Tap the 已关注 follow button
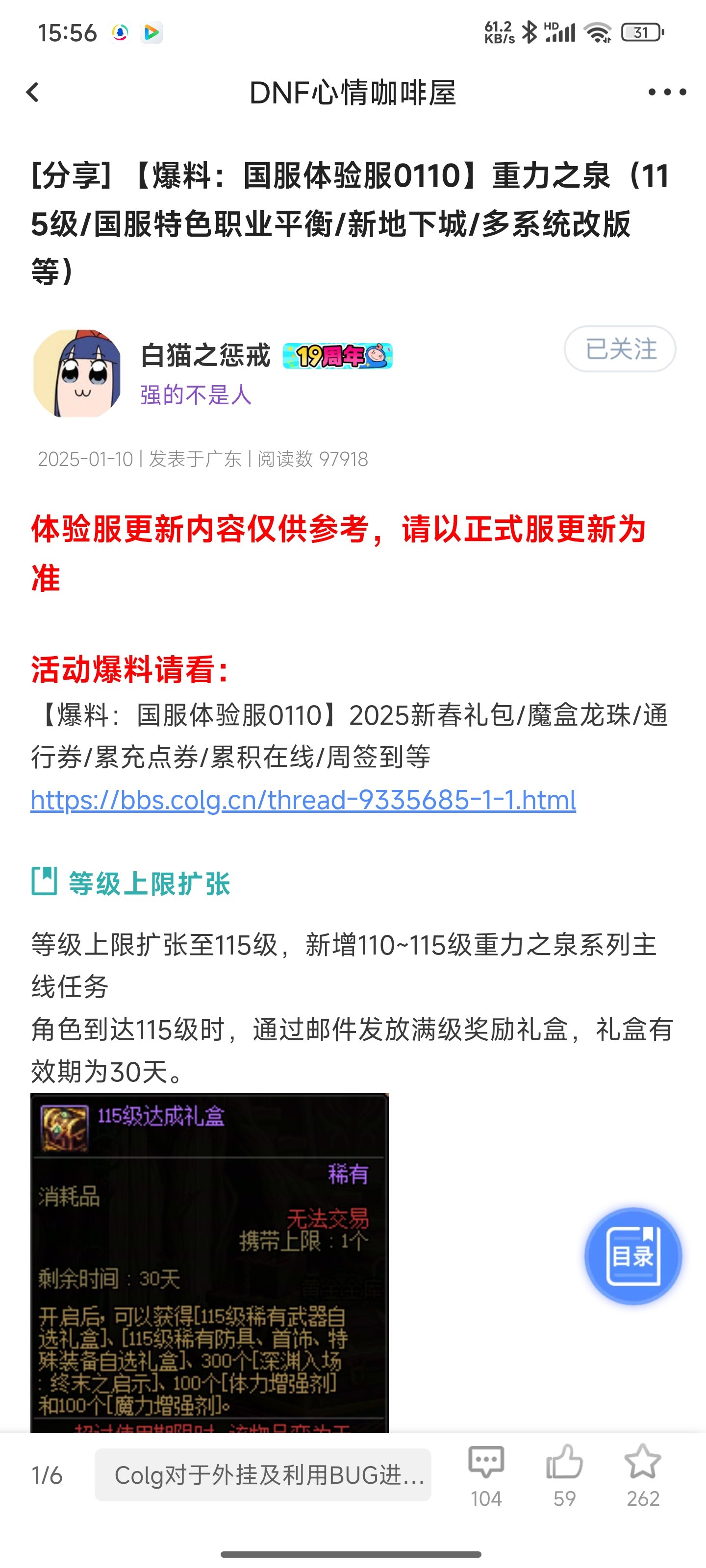The height and width of the screenshot is (1568, 706). click(x=620, y=349)
